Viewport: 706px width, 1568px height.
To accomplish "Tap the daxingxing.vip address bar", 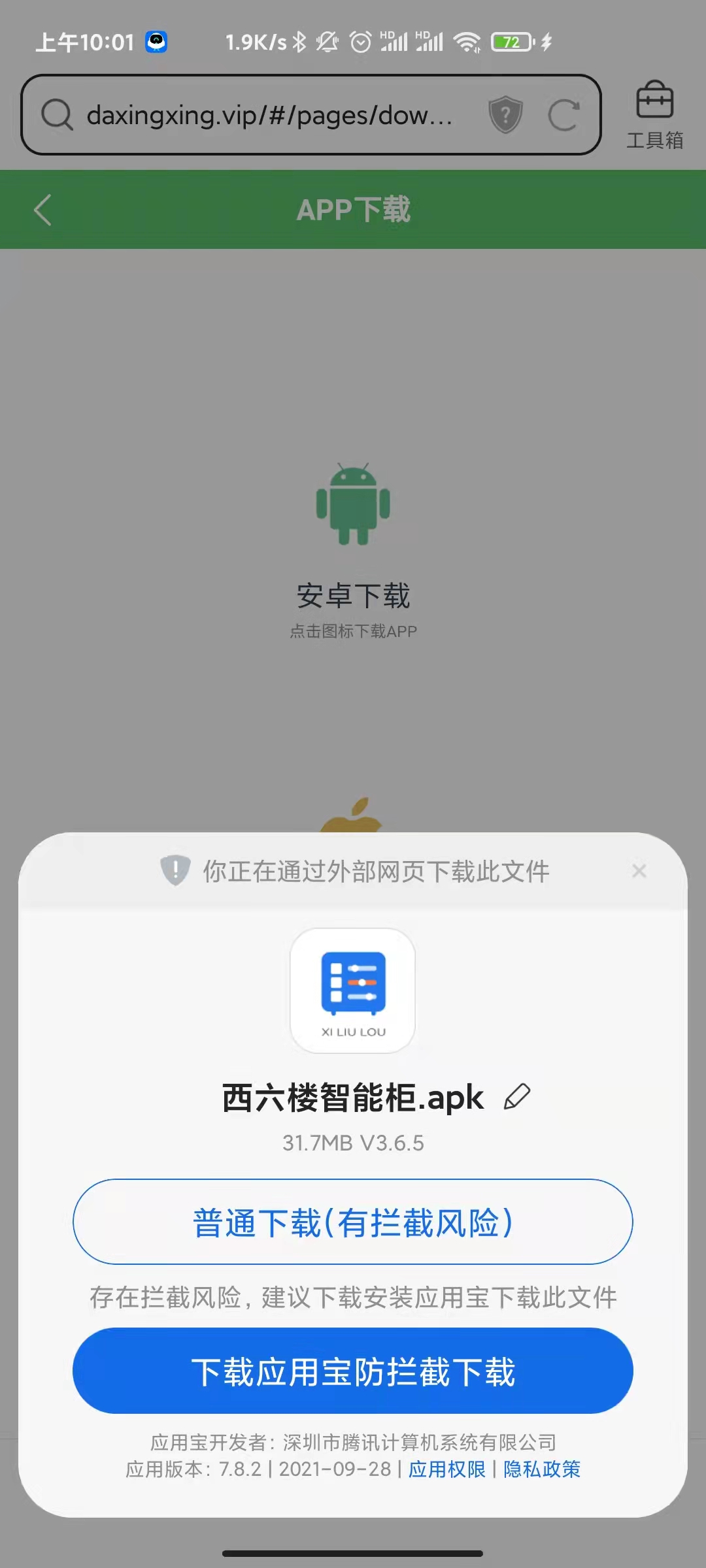I will [x=268, y=116].
